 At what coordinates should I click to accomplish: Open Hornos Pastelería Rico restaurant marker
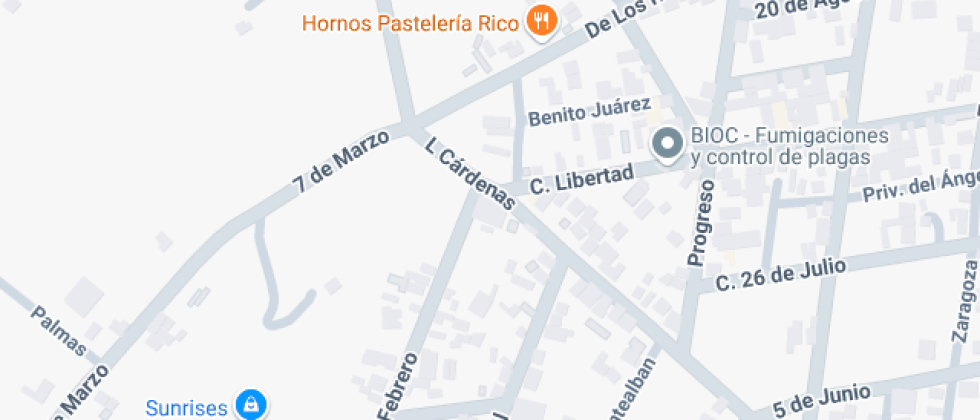(541, 21)
